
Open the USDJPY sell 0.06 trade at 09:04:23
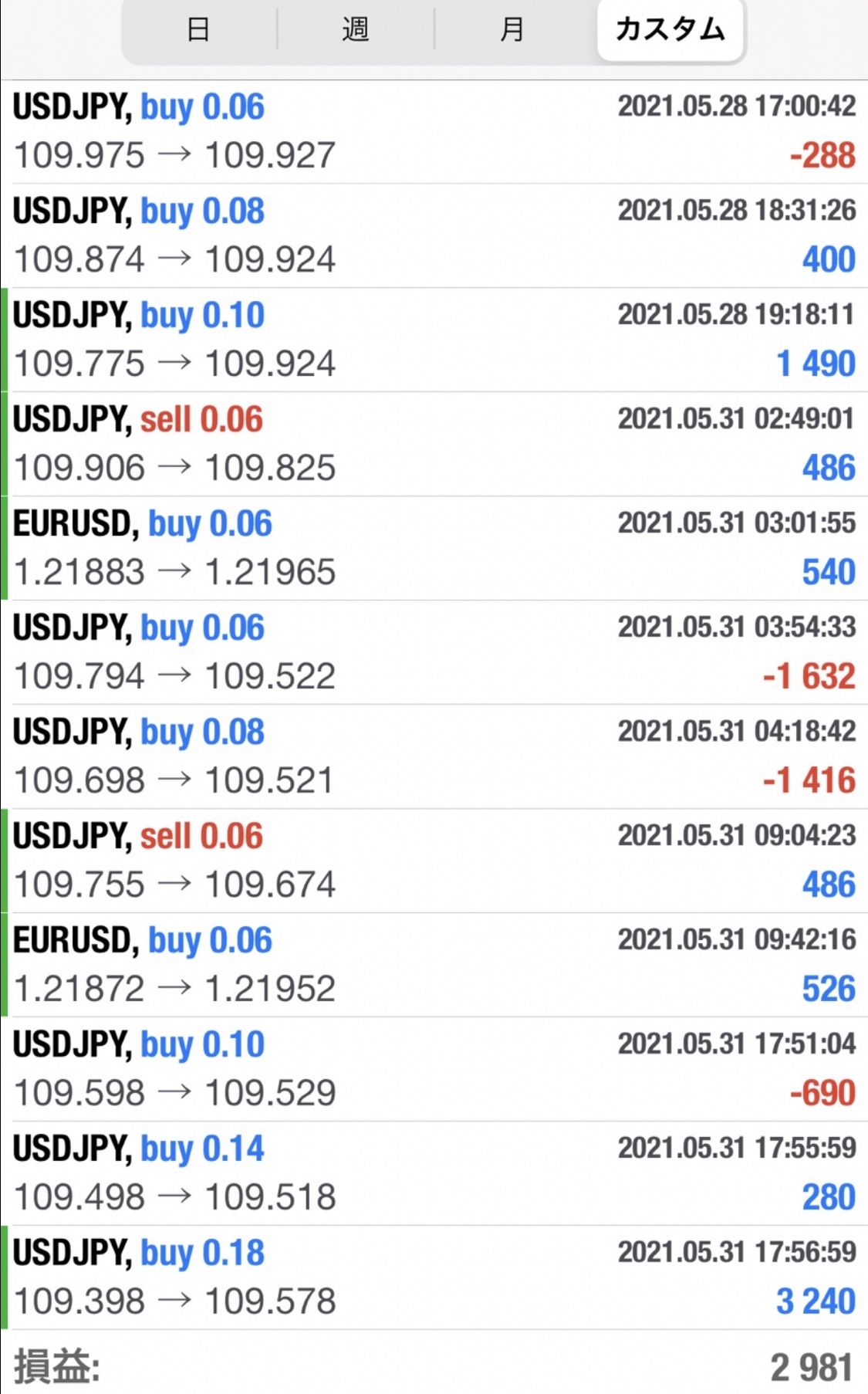[x=434, y=861]
